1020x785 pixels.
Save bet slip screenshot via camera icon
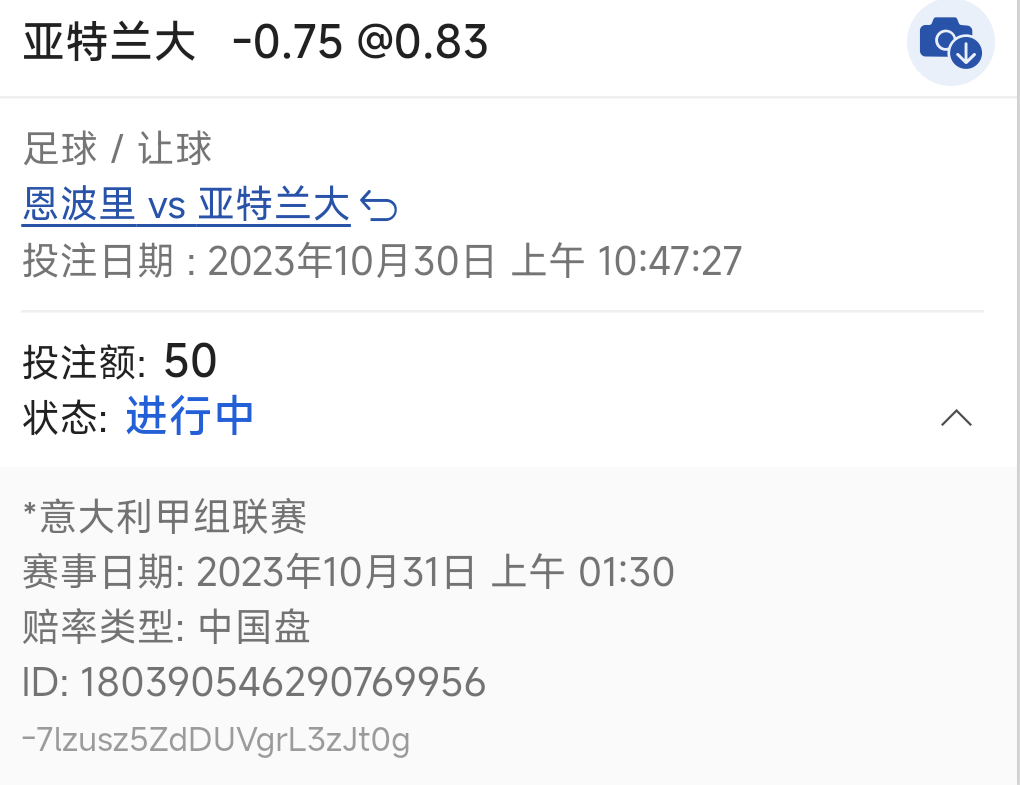pyautogui.click(x=950, y=44)
